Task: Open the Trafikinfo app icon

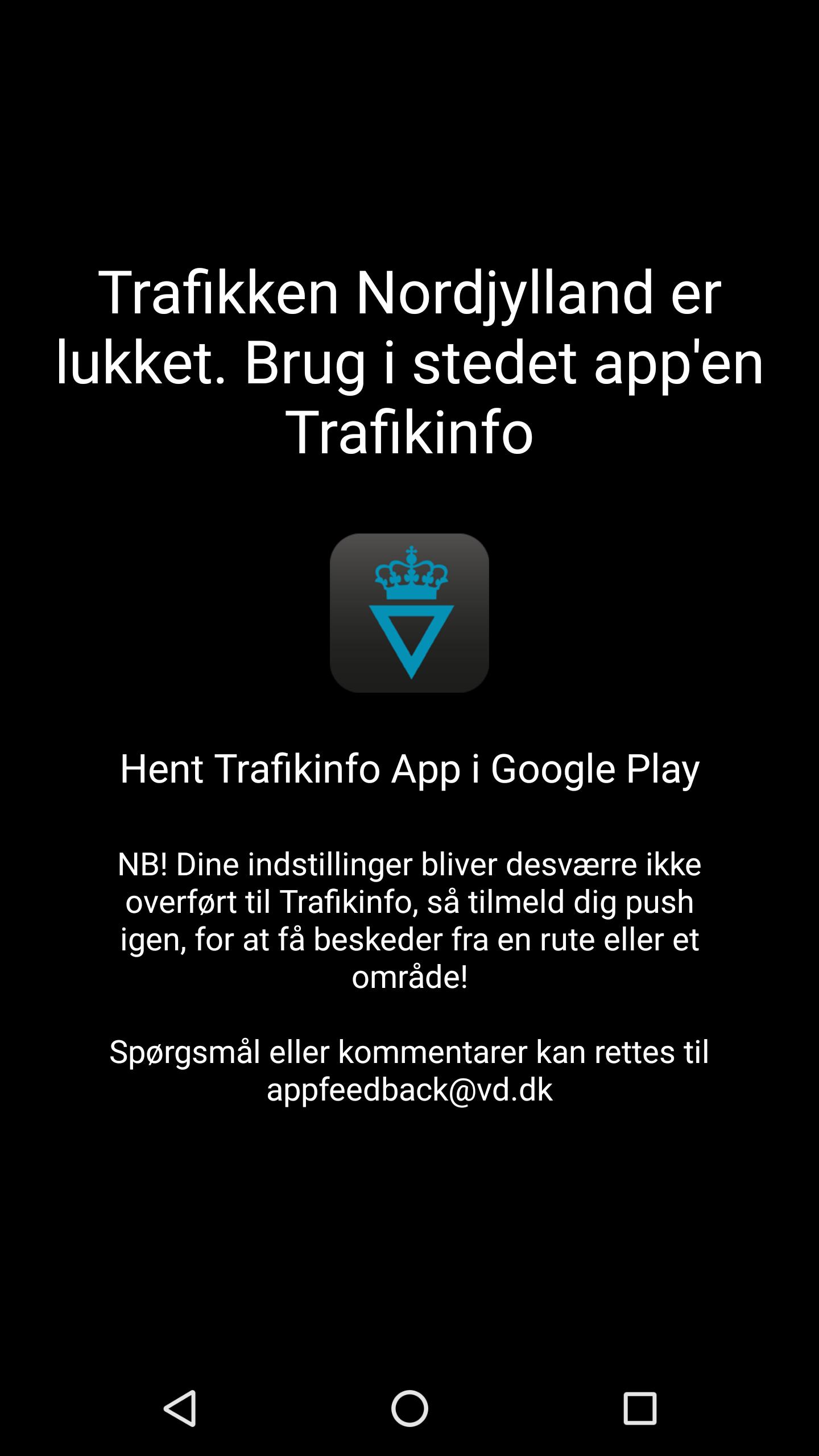Action: (409, 613)
